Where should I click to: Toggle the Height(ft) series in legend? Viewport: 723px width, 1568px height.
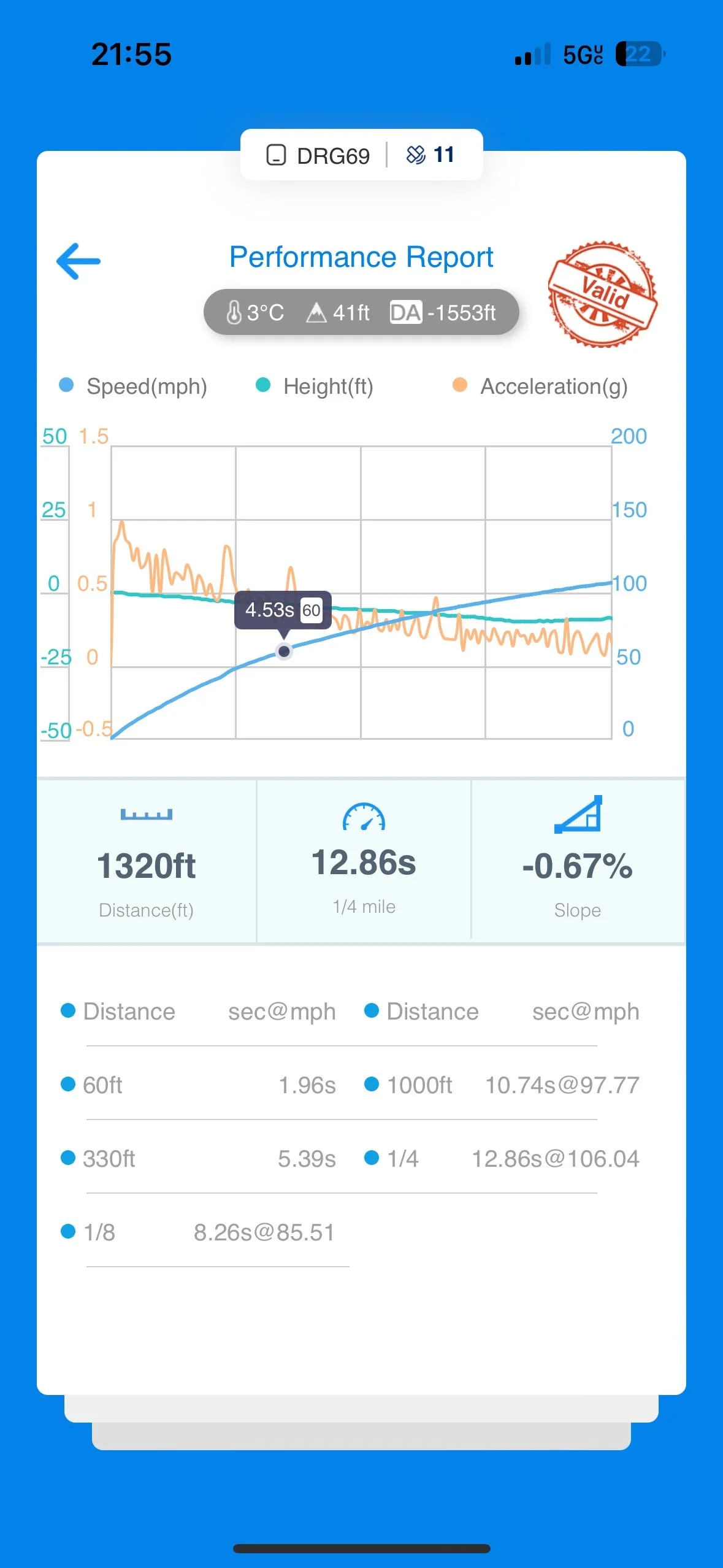click(315, 386)
